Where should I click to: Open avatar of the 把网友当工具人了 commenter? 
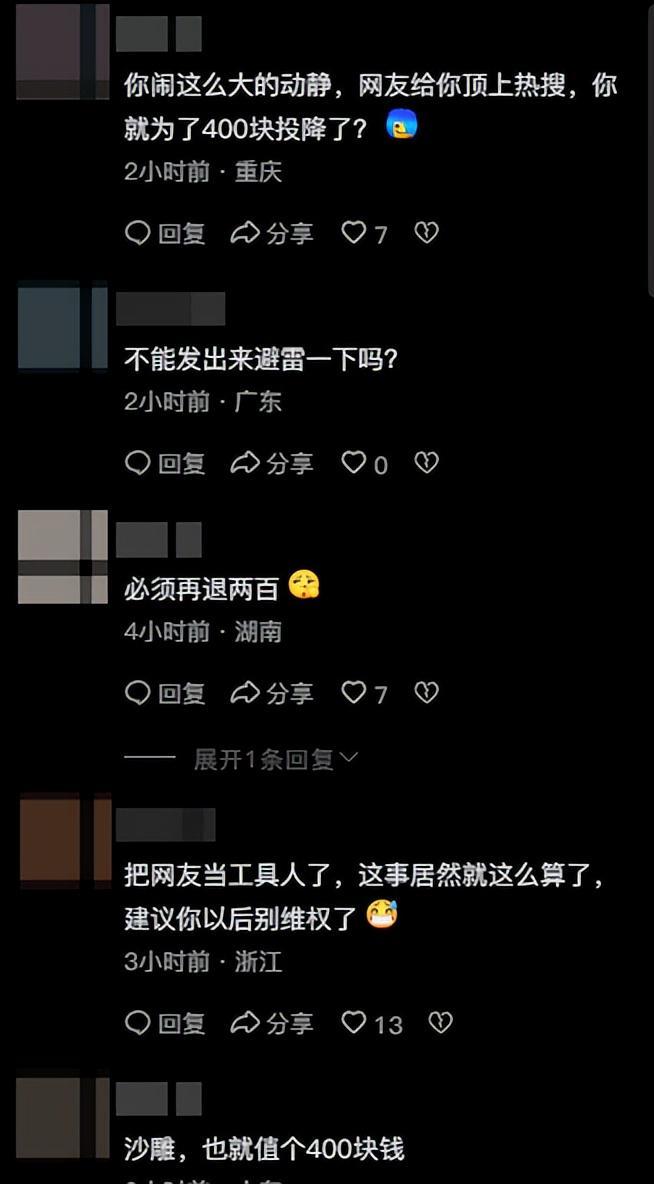click(63, 838)
